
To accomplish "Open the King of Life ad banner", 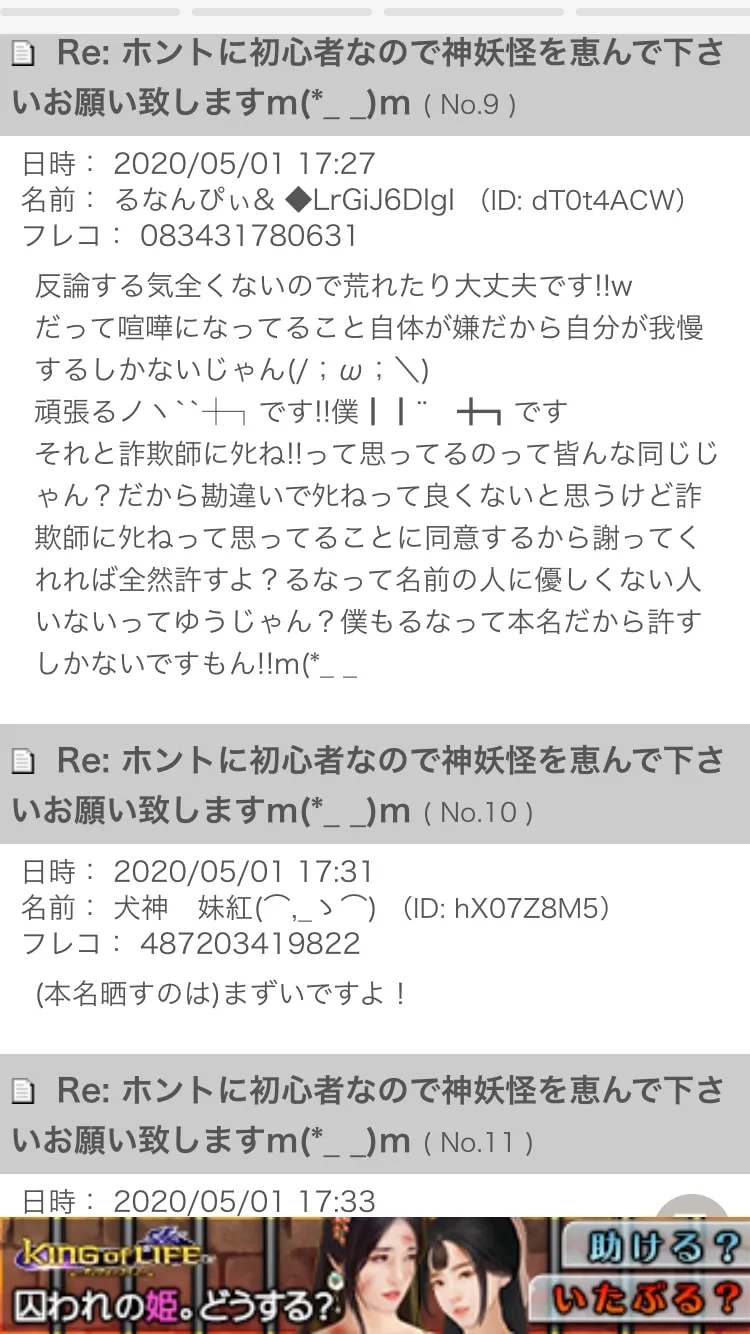I will [x=375, y=1275].
